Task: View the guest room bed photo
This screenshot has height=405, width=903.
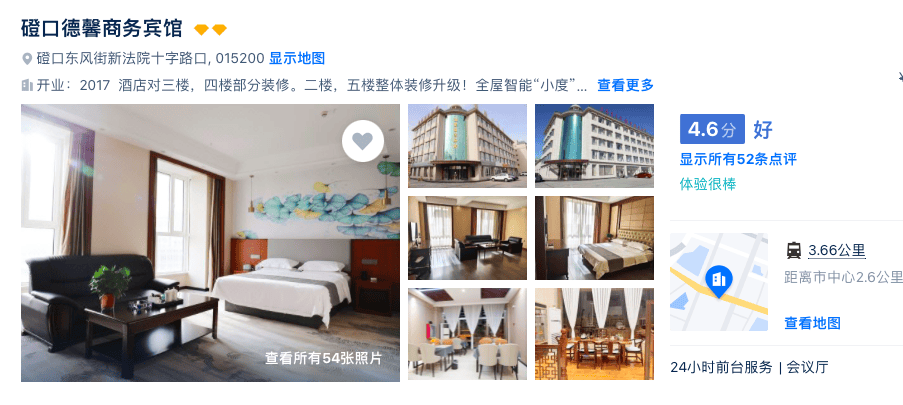Action: 594,237
